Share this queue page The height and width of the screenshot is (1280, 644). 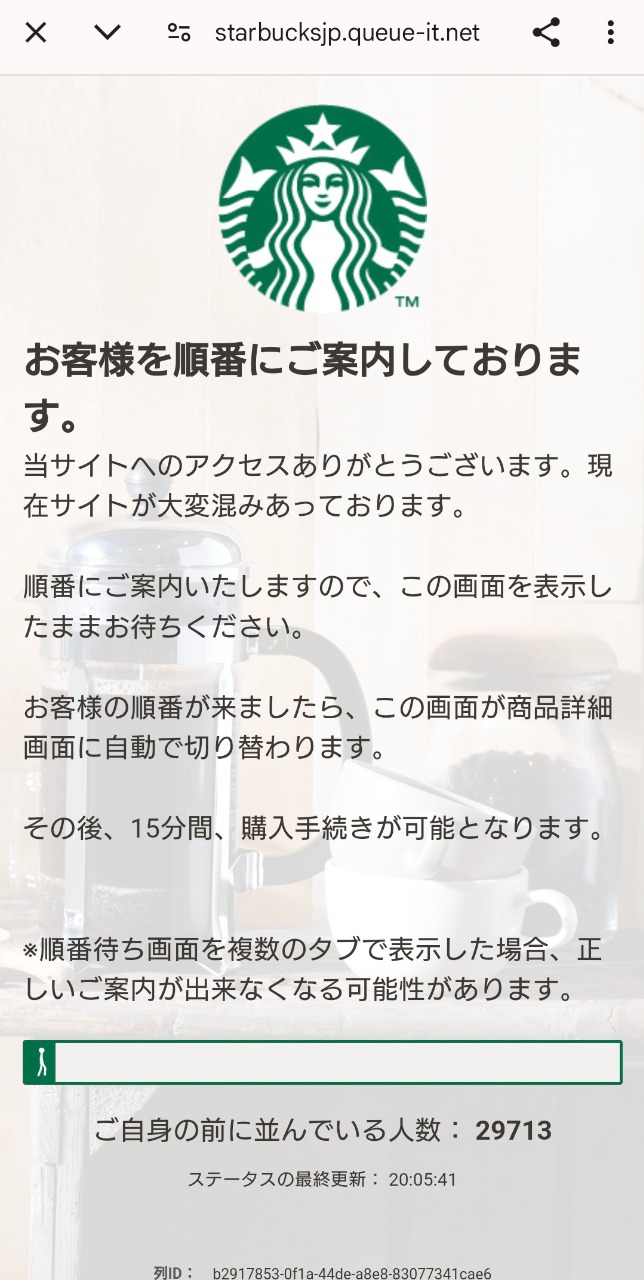(x=546, y=33)
